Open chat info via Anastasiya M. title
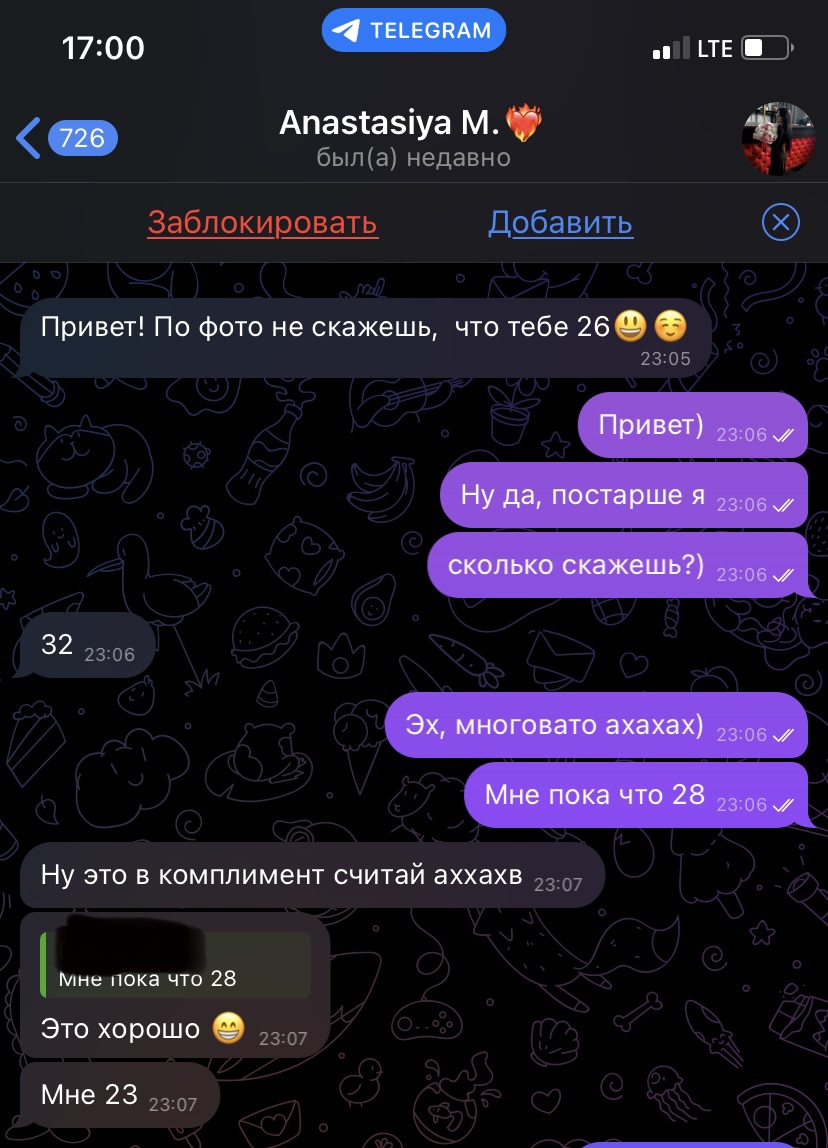 pyautogui.click(x=408, y=124)
